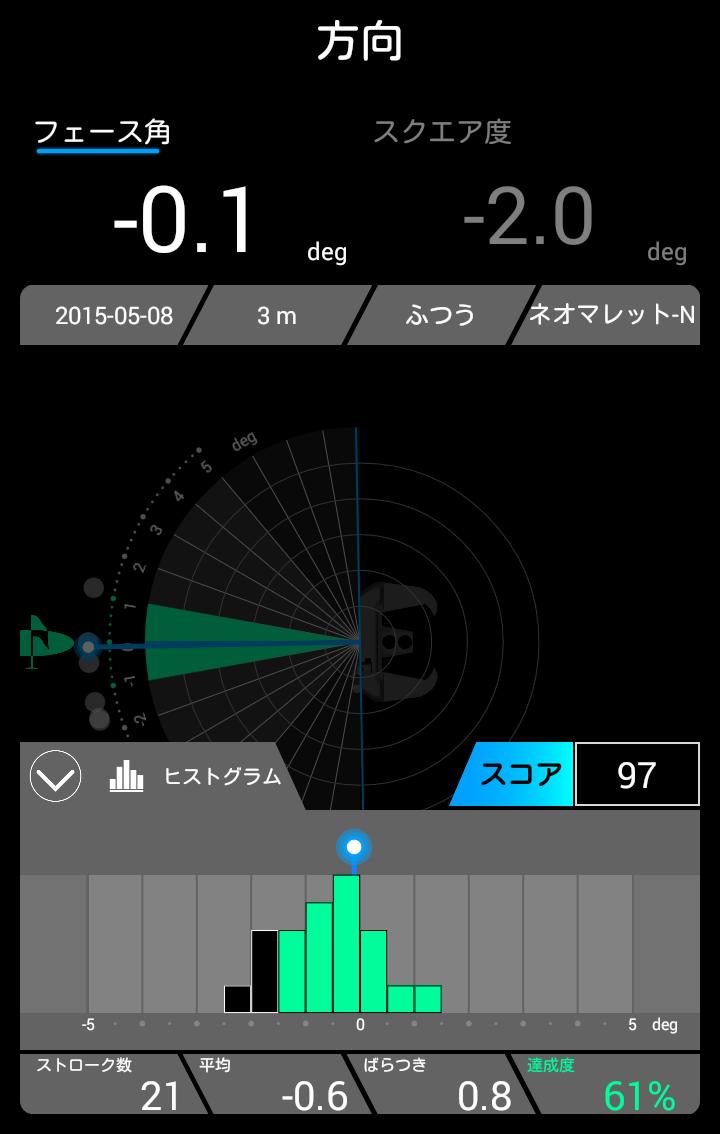Switch to the スクエア度 tab

[442, 132]
